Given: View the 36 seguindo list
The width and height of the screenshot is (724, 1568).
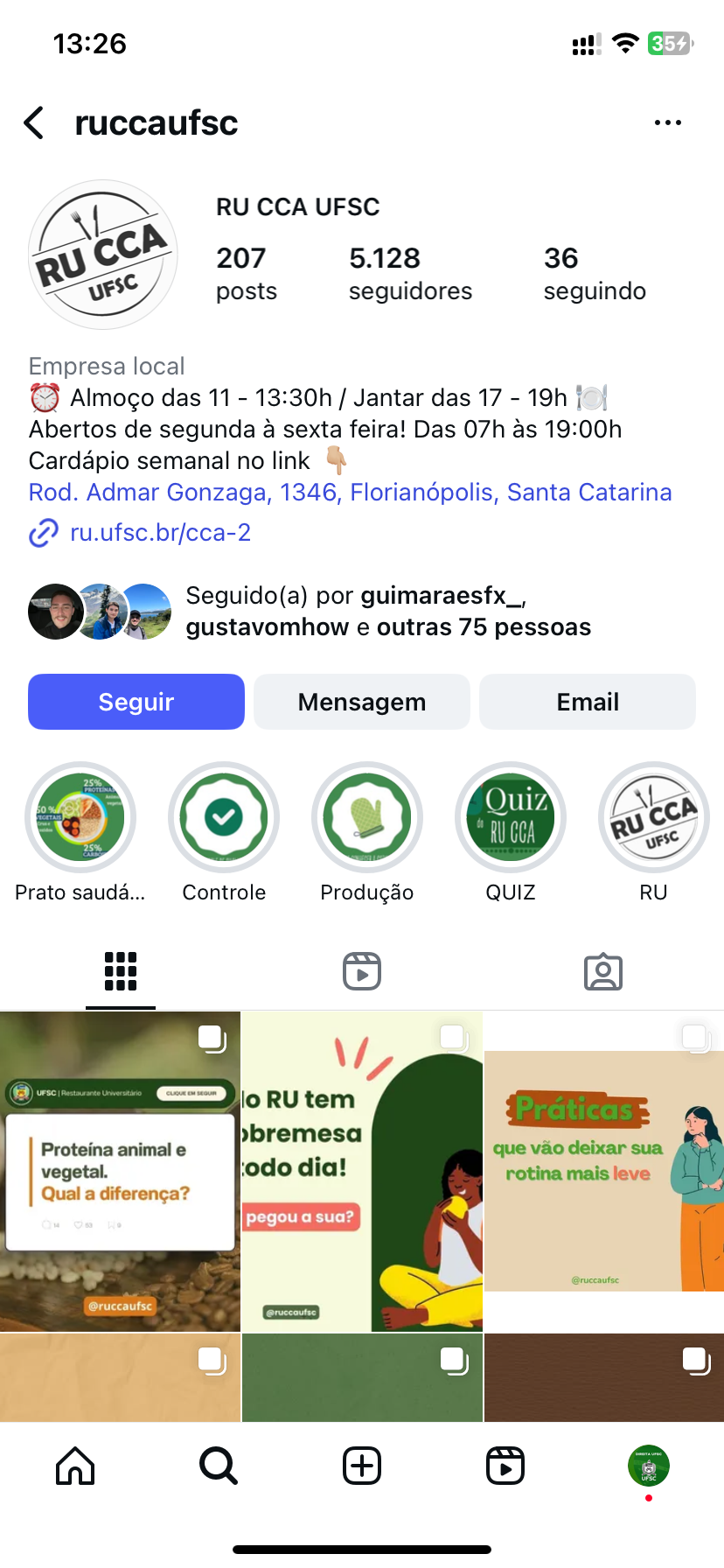Looking at the screenshot, I should (x=595, y=273).
